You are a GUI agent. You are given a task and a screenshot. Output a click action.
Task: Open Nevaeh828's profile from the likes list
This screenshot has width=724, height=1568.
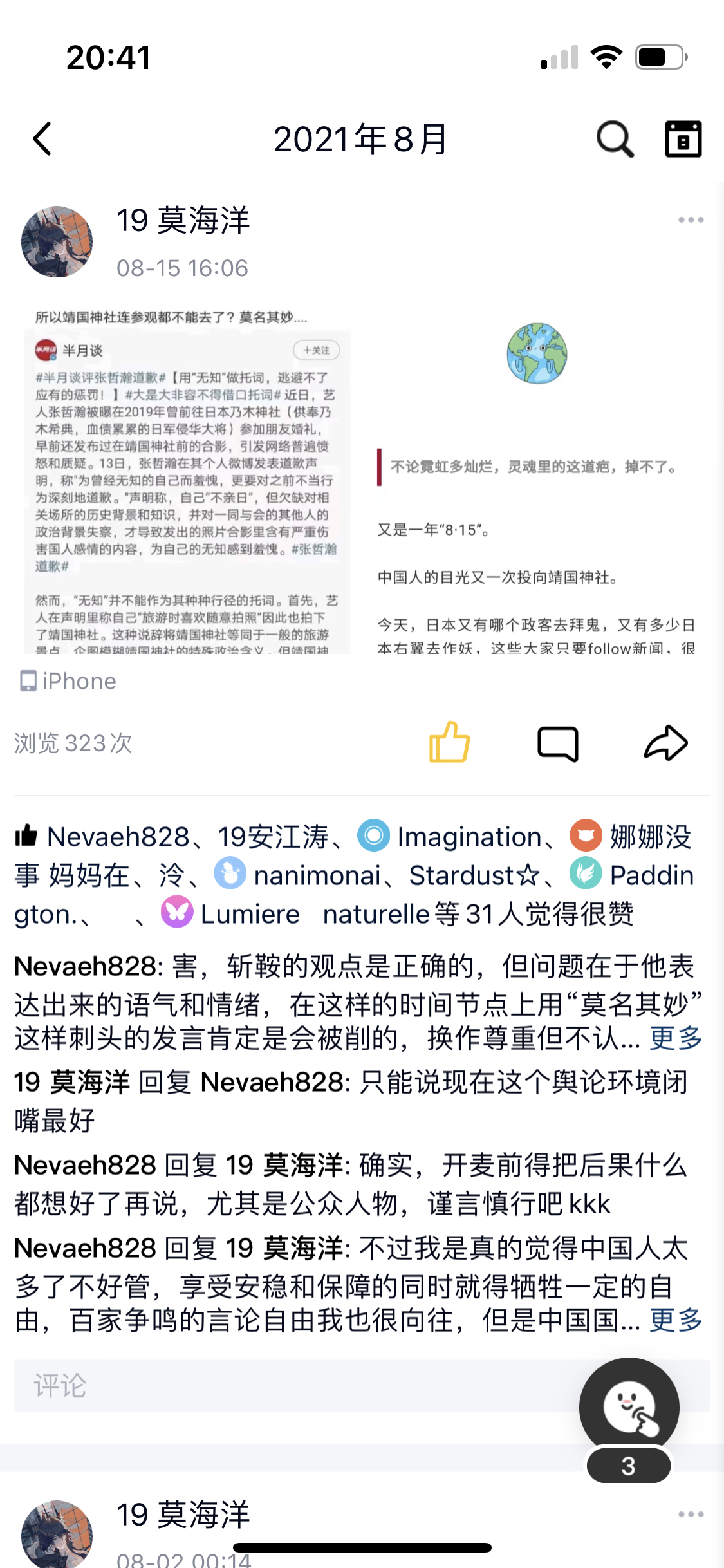(118, 837)
